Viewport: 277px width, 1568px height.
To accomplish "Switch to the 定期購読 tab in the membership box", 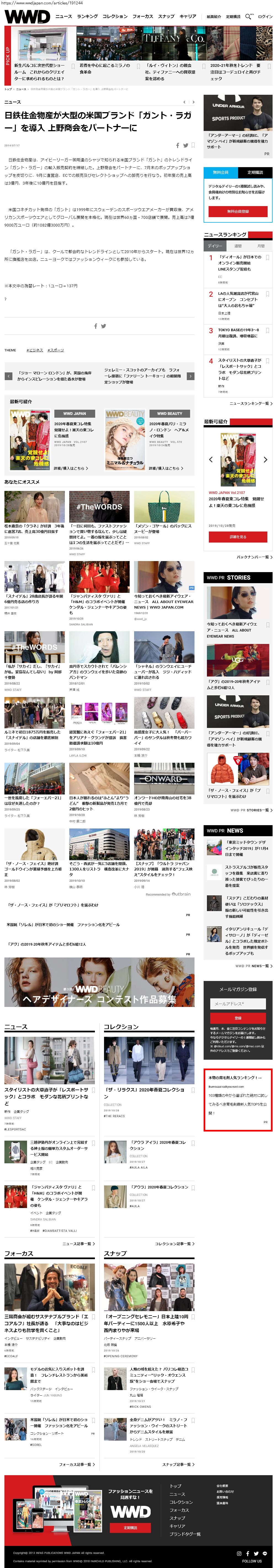I will [255, 172].
